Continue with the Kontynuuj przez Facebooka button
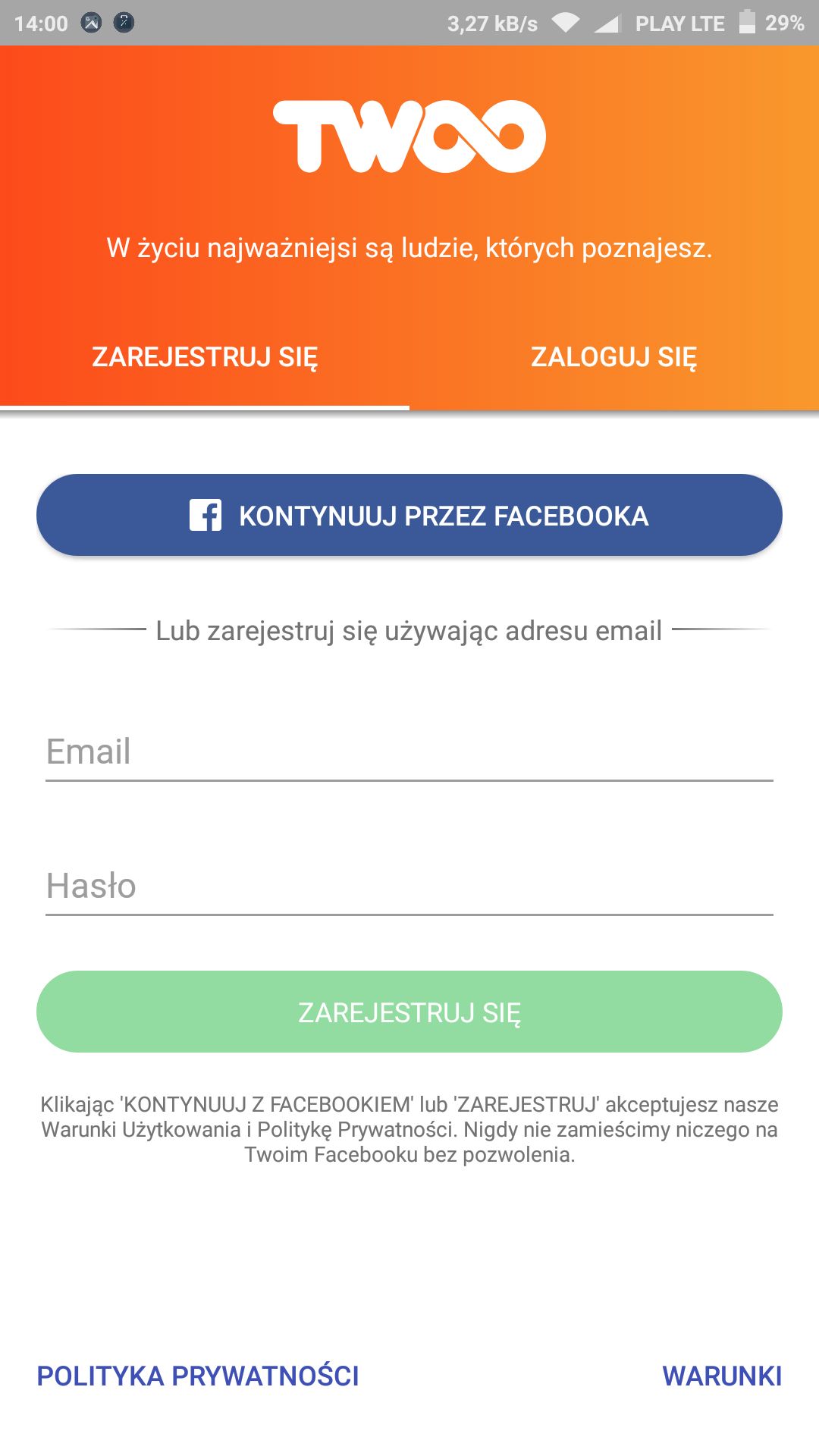The image size is (819, 1456). tap(409, 515)
